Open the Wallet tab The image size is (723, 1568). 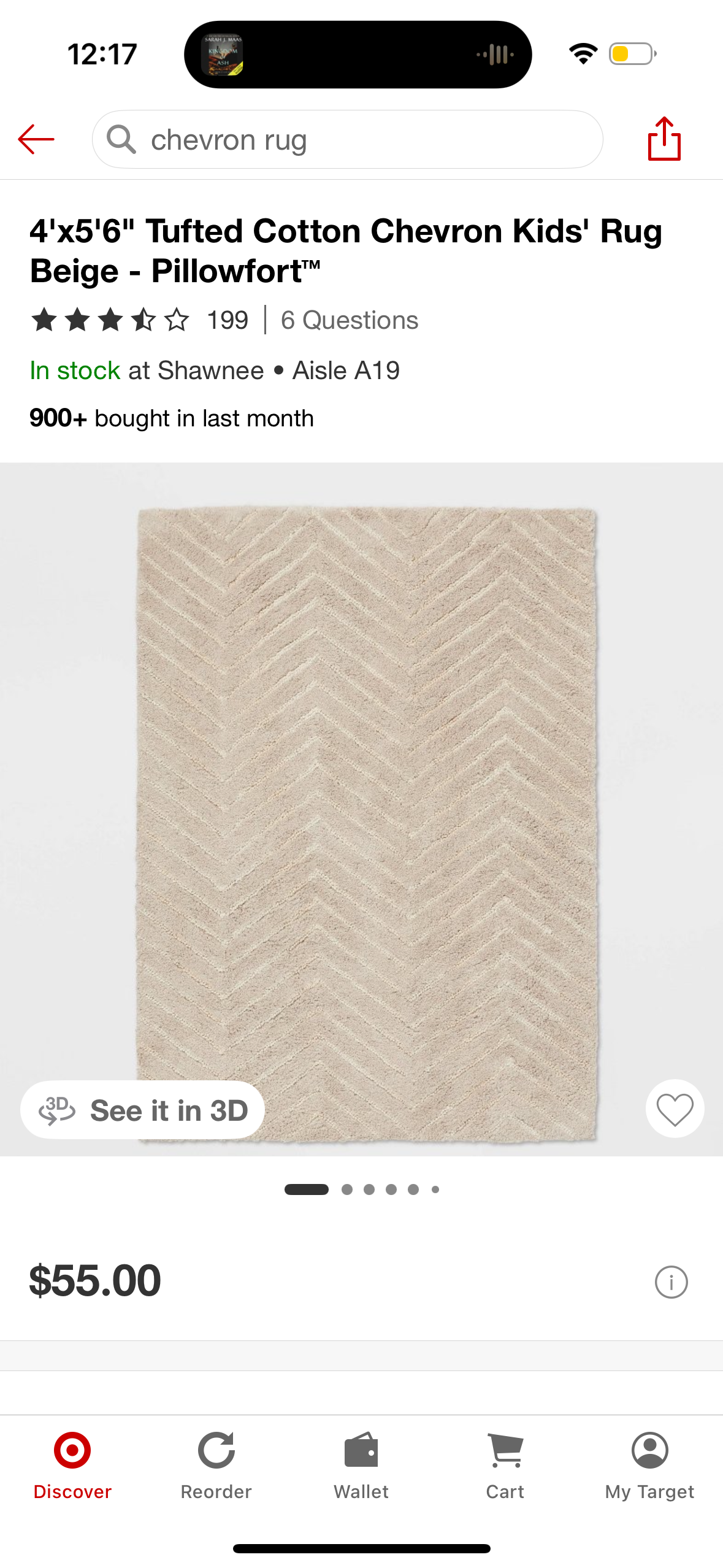361,1464
